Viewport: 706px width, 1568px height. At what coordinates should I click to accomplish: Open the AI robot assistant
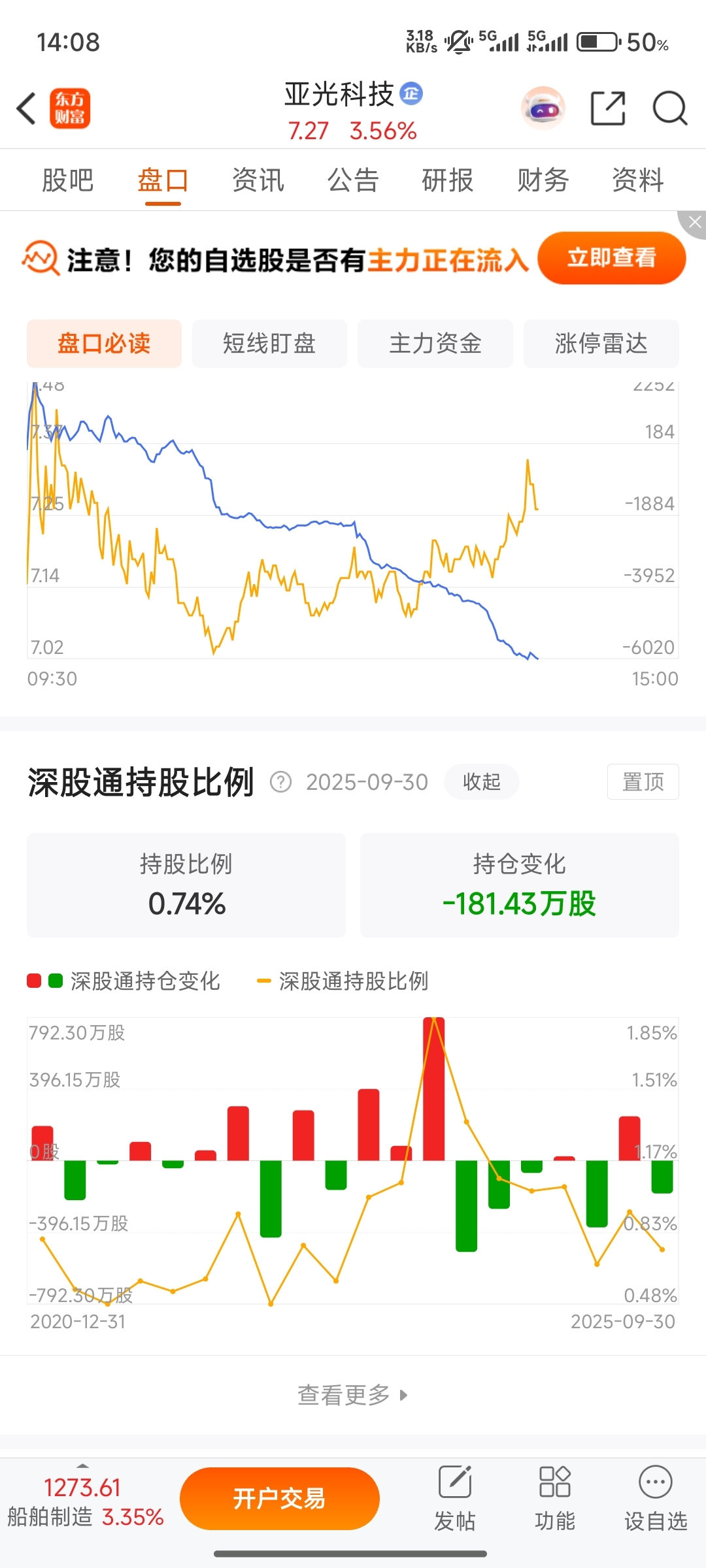coord(543,108)
